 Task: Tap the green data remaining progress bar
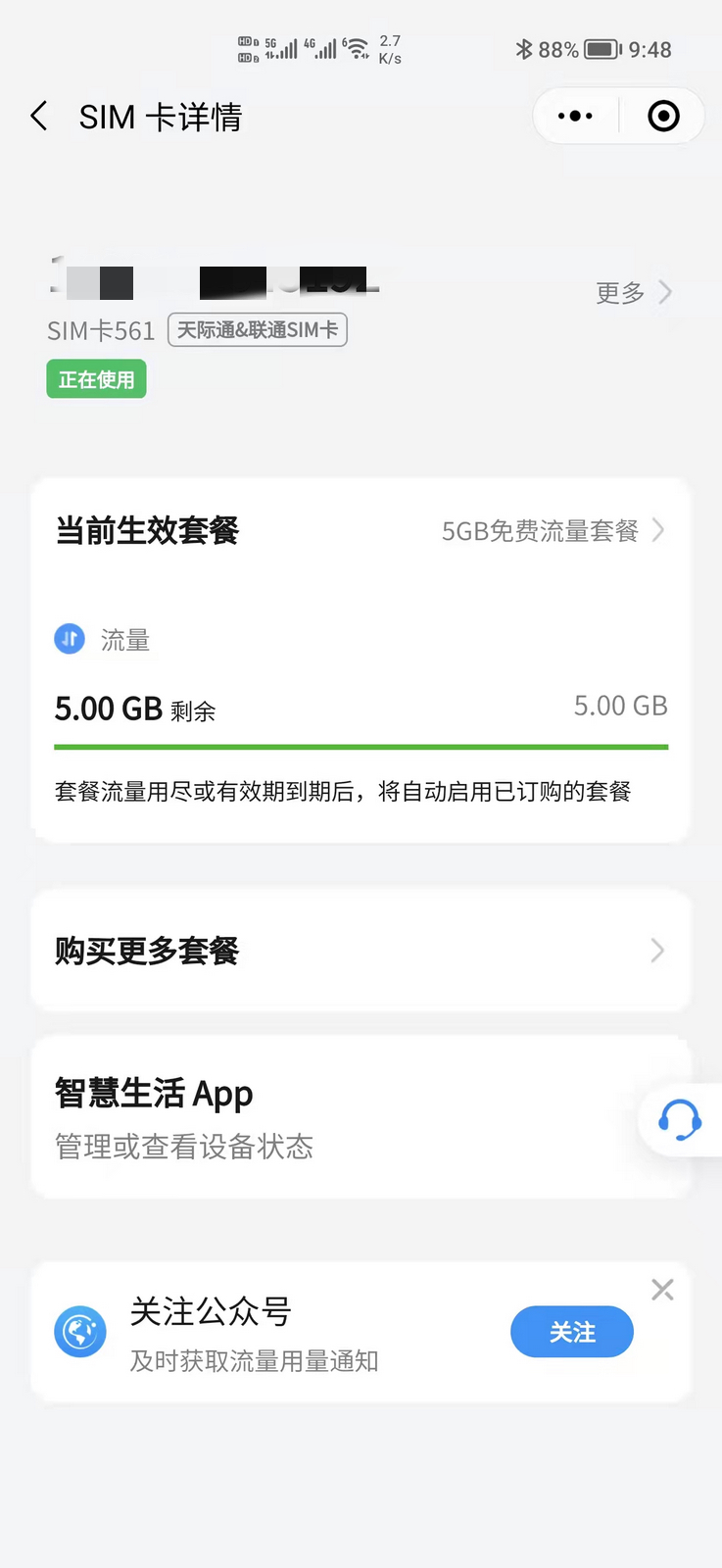(x=361, y=747)
